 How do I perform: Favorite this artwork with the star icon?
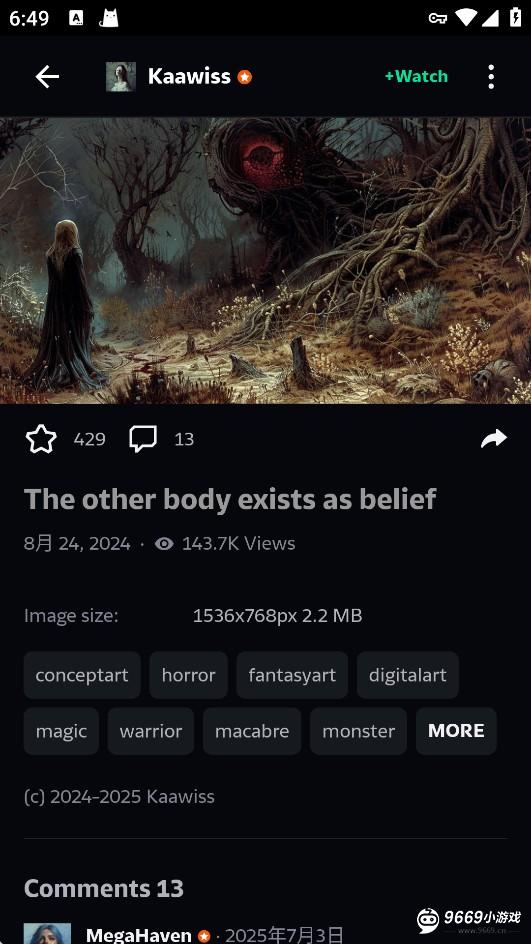tap(41, 439)
